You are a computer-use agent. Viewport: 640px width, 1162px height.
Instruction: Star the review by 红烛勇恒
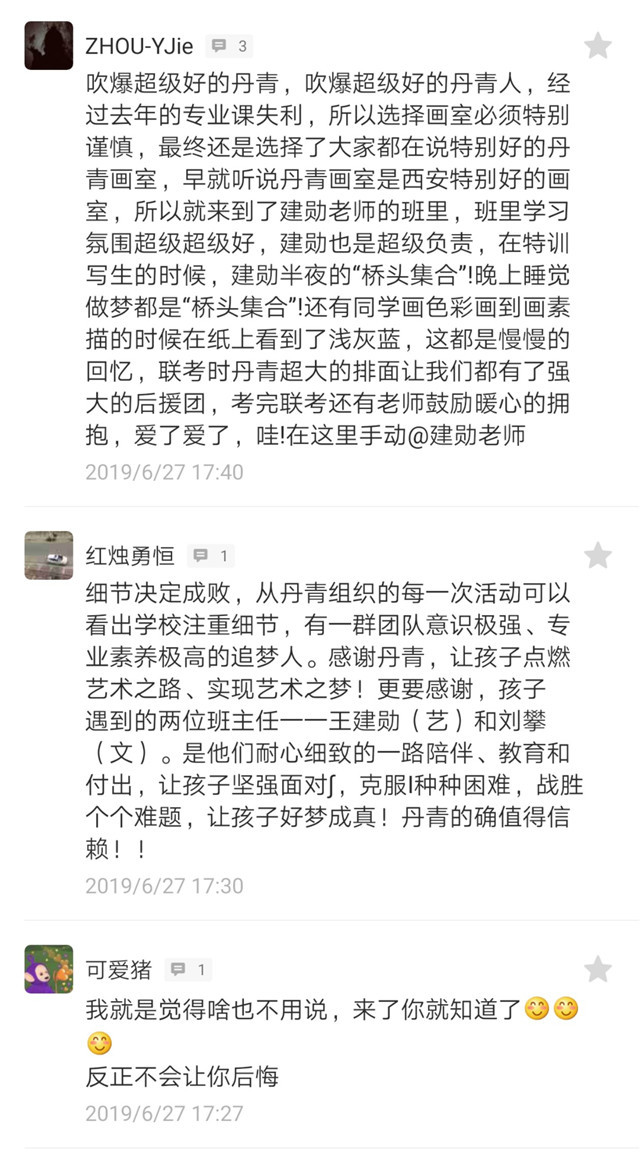tap(598, 555)
